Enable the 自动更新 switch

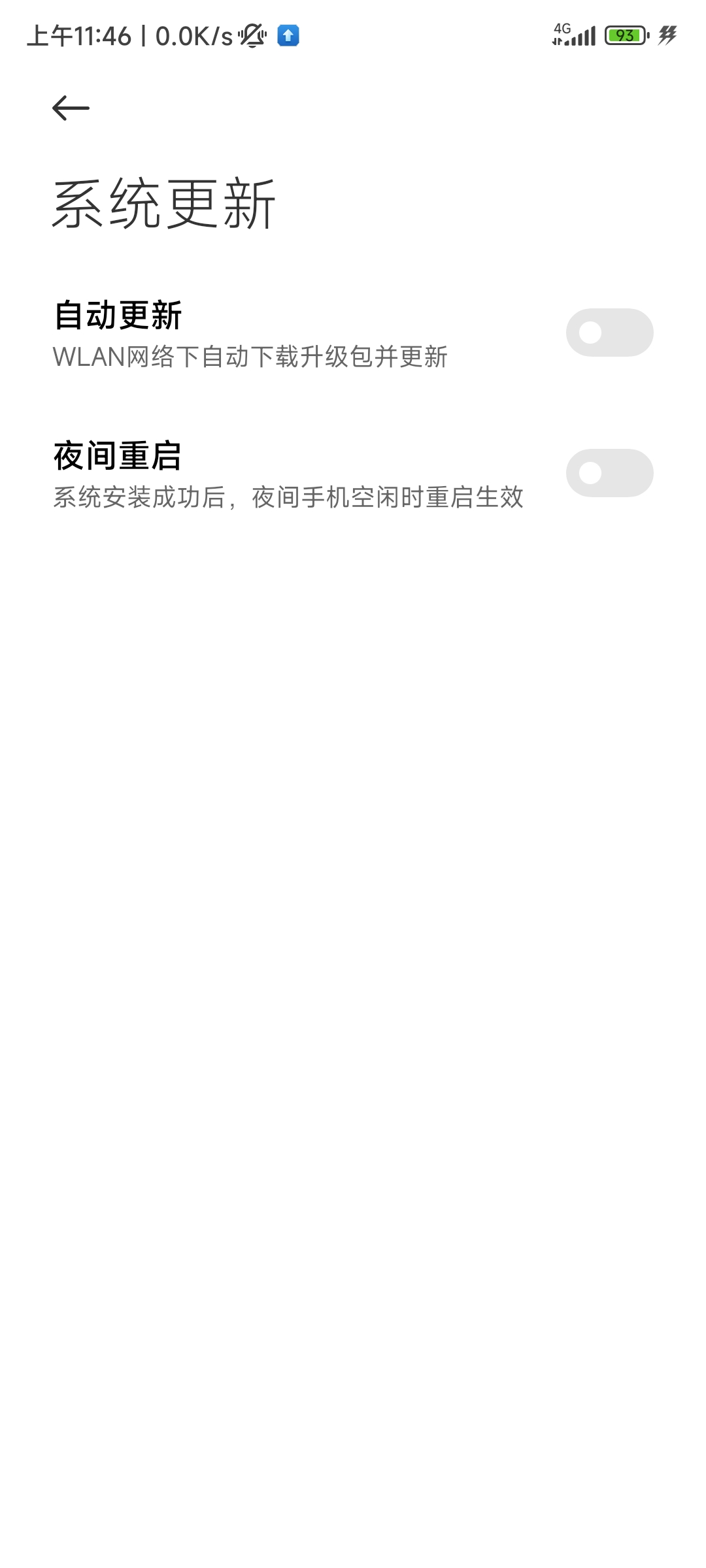[x=609, y=333]
